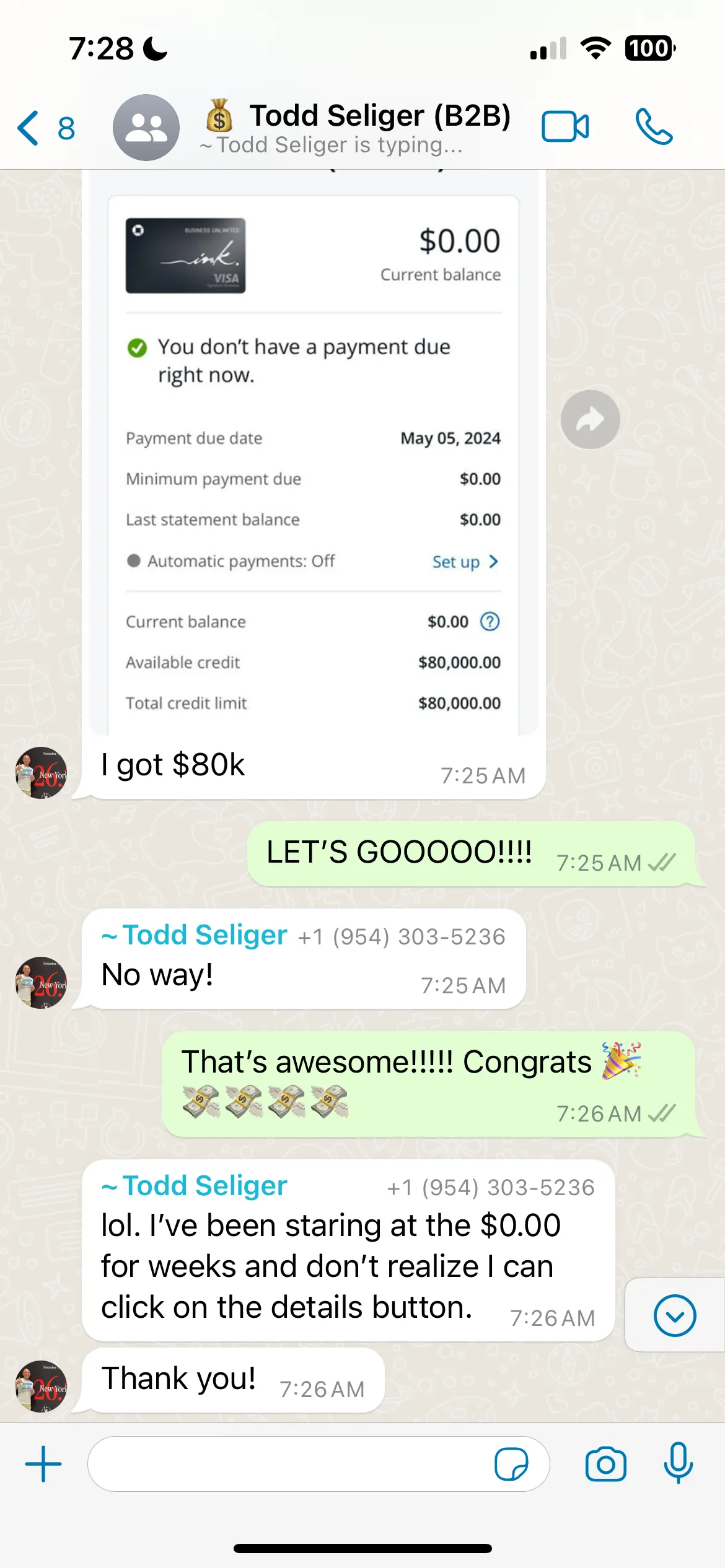Viewport: 725px width, 1568px height.
Task: Start a video call with the group
Action: click(565, 127)
